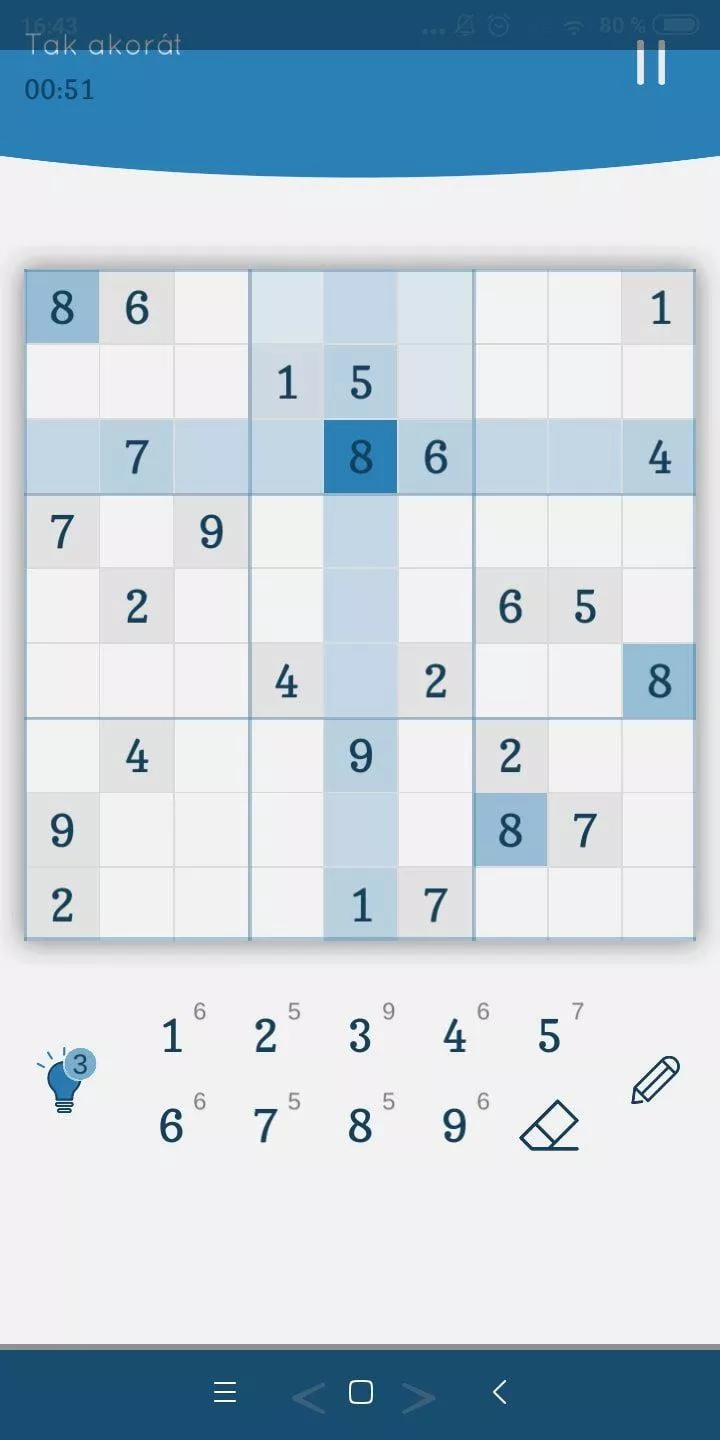Enter digit 9 from number pad
Screen dimensions: 720x1440
click(x=455, y=1127)
